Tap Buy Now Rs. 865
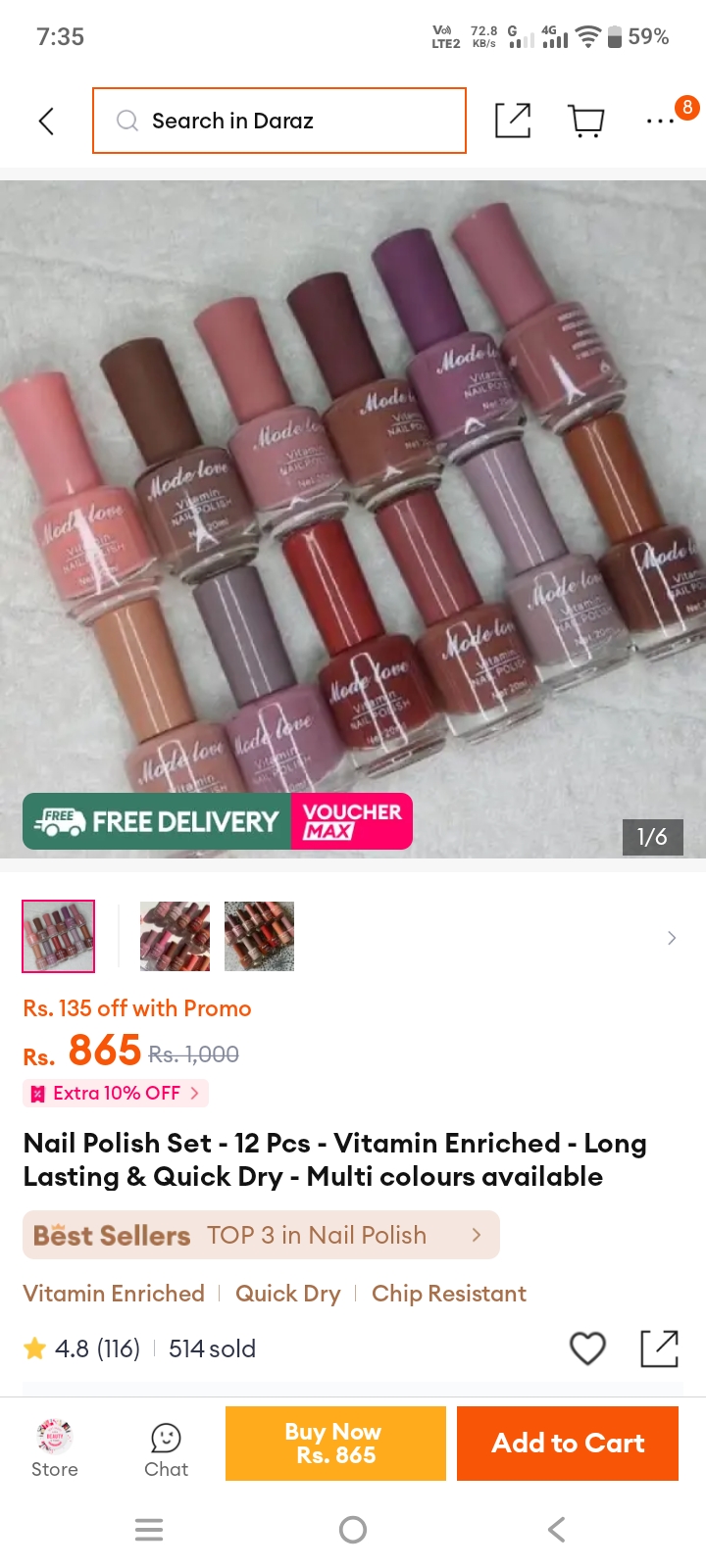The height and width of the screenshot is (1568, 706). 335,1444
